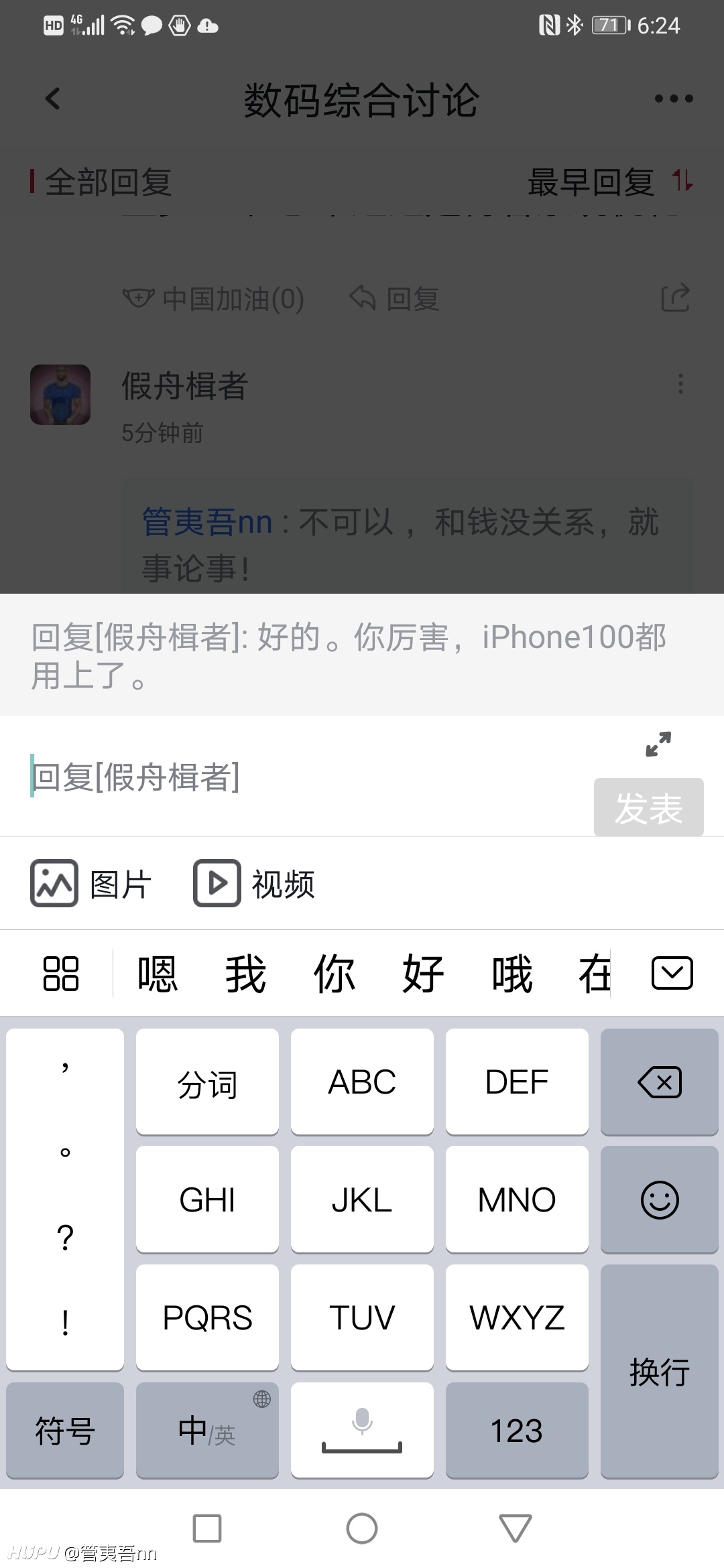724x1568 pixels.
Task: Switch to the 123 number keyboard
Action: 517,1430
